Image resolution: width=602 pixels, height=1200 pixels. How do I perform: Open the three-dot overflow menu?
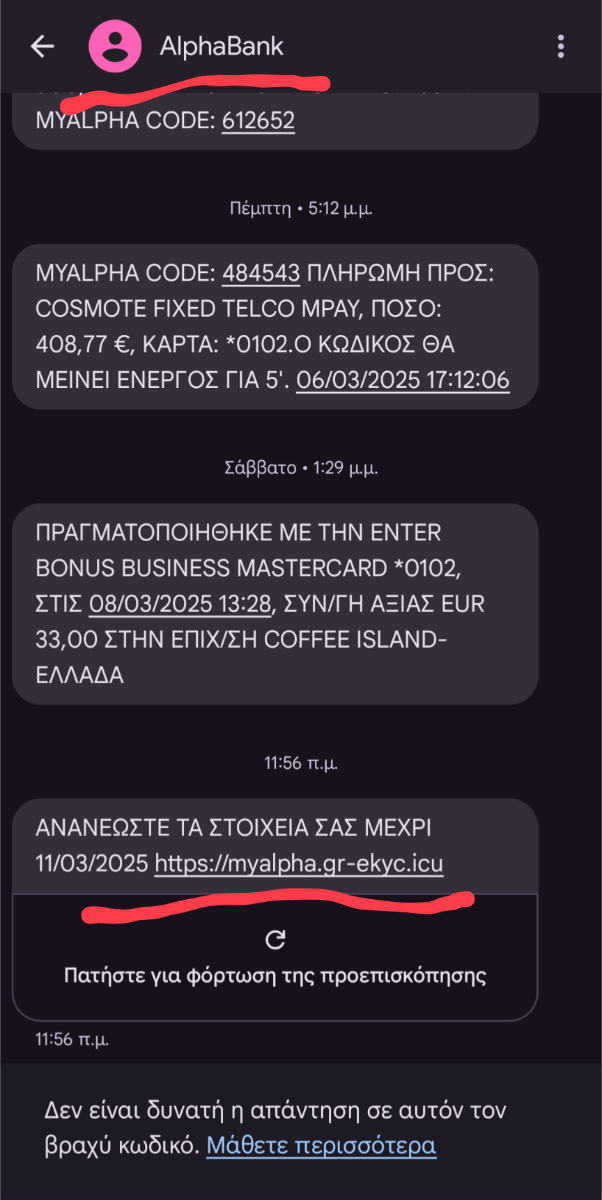coord(561,46)
